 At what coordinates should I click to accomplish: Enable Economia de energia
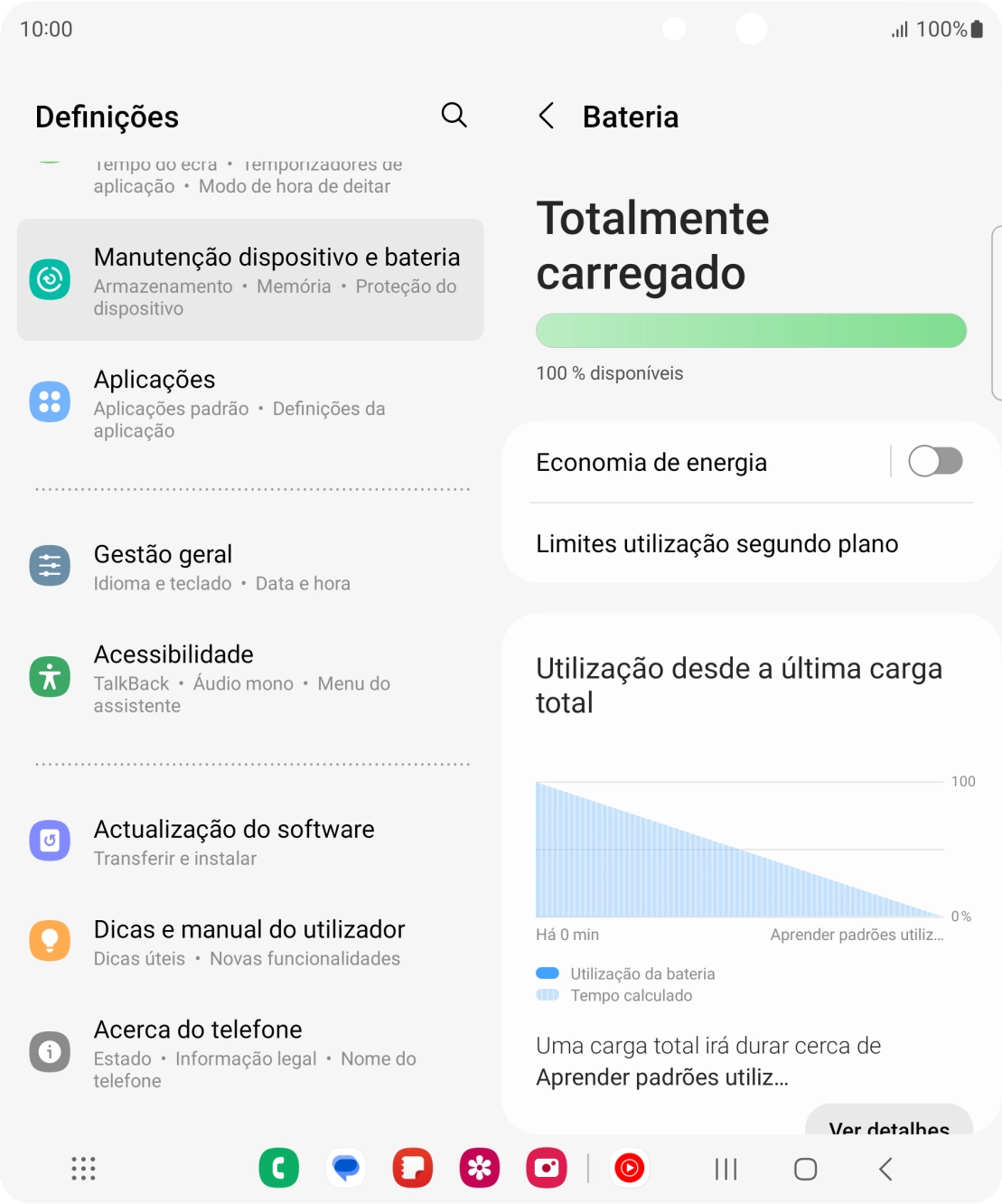click(936, 461)
